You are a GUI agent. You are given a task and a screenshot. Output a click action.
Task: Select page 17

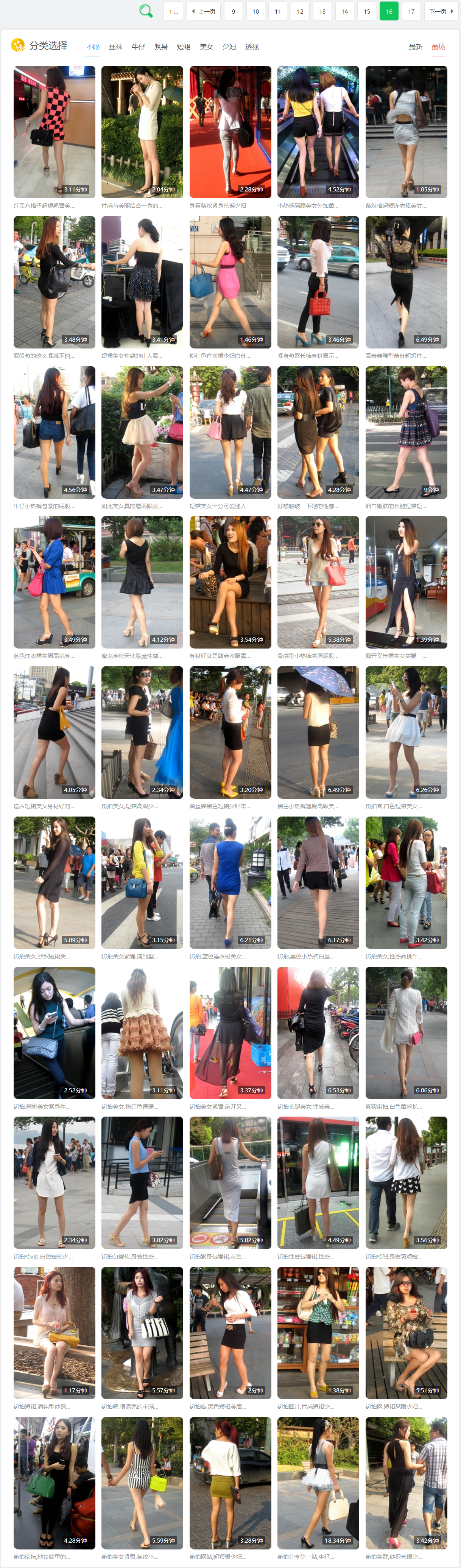tap(411, 11)
